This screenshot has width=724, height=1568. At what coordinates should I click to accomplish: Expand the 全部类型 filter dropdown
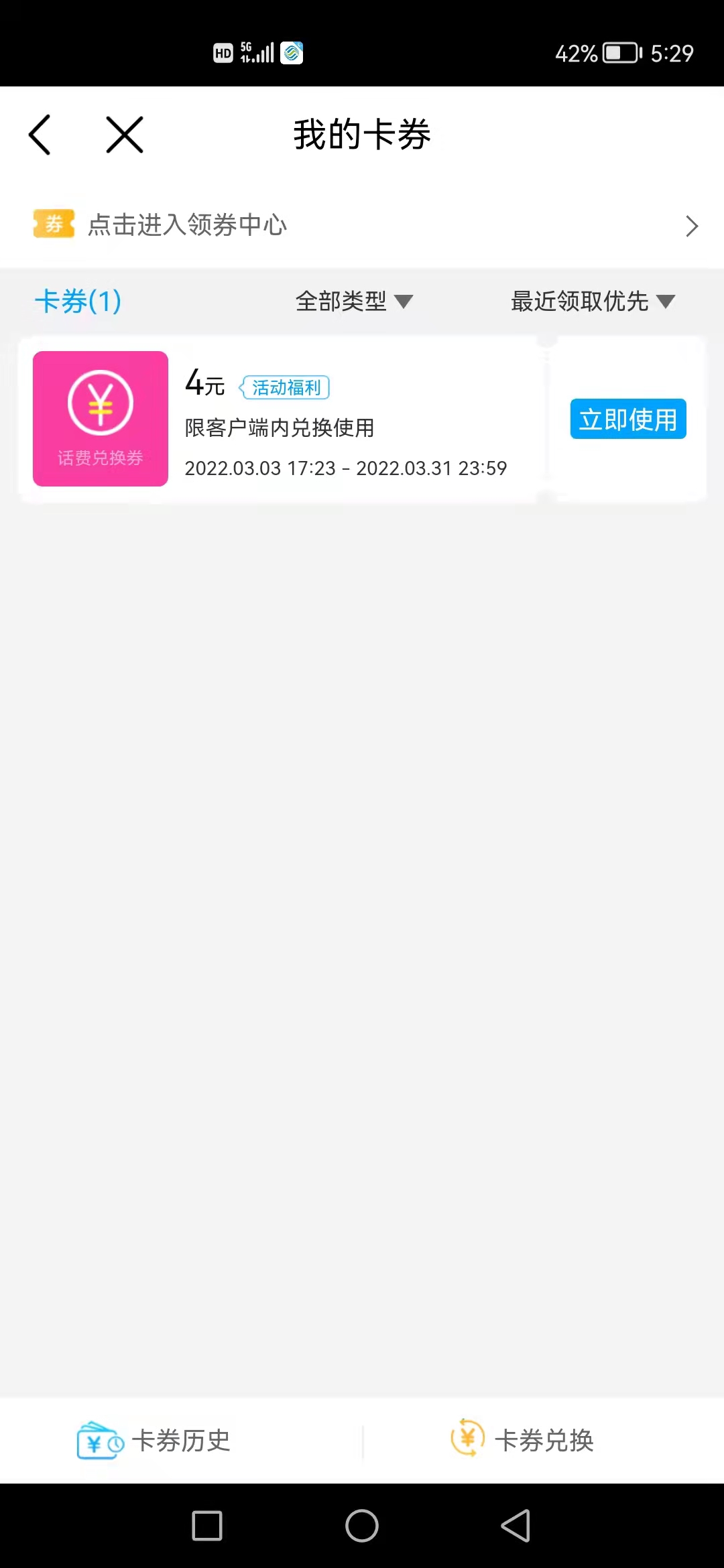(354, 302)
